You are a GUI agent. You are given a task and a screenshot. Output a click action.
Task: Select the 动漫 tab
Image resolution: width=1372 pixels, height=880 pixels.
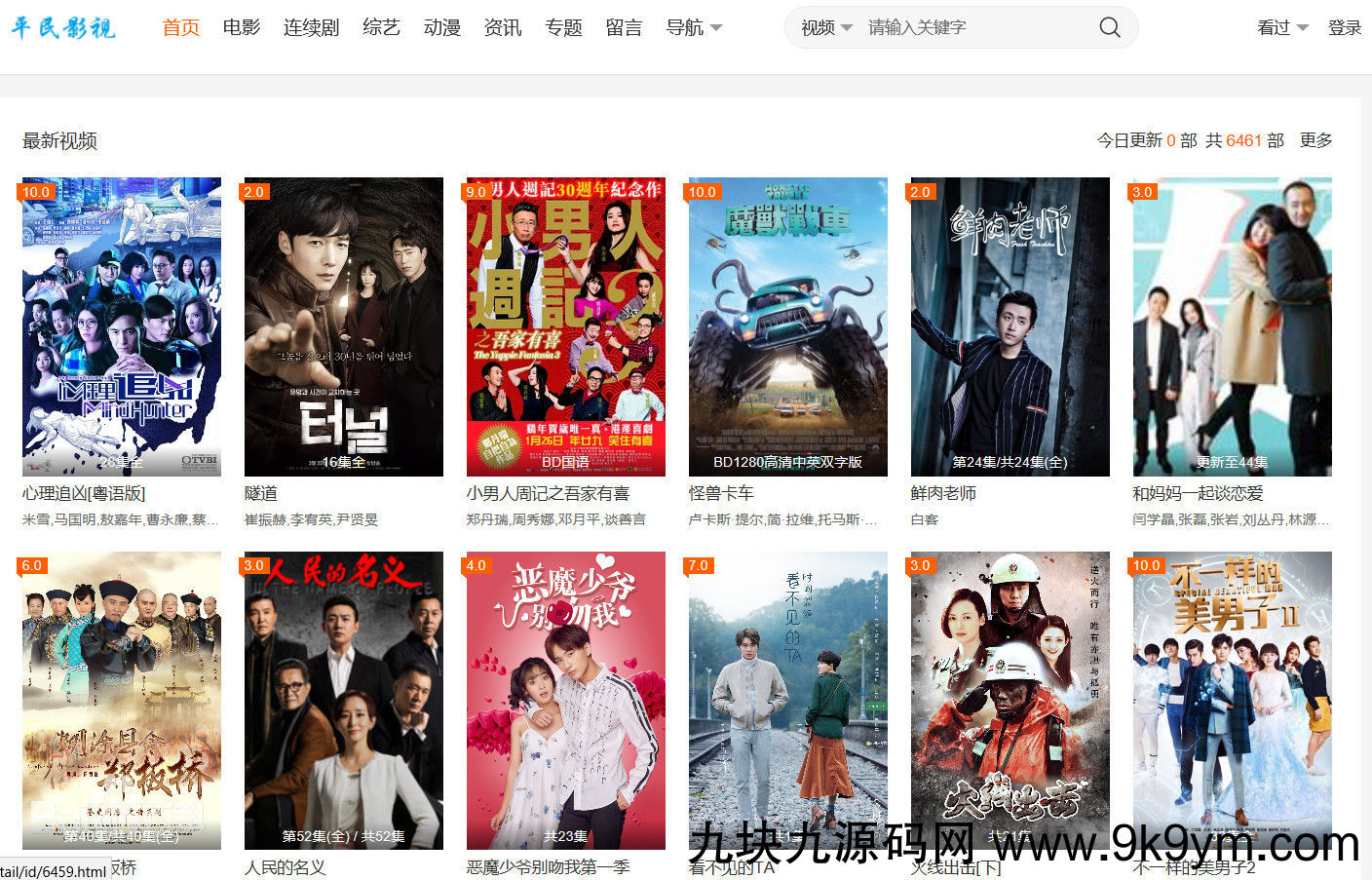(441, 27)
